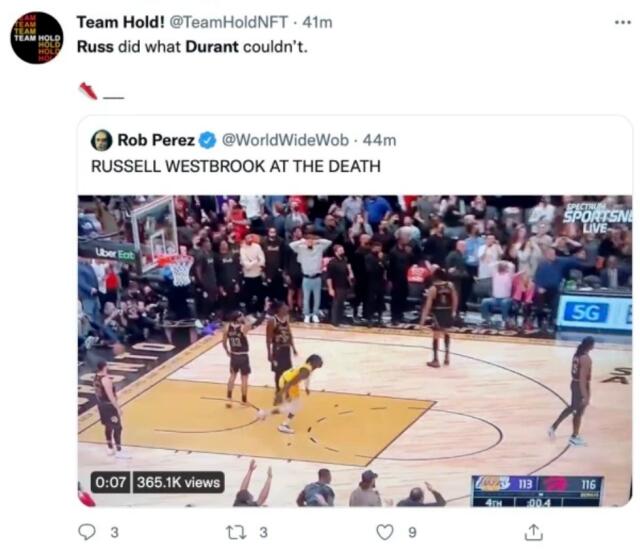Open the tweet's three-dot overflow menu

coord(621,22)
